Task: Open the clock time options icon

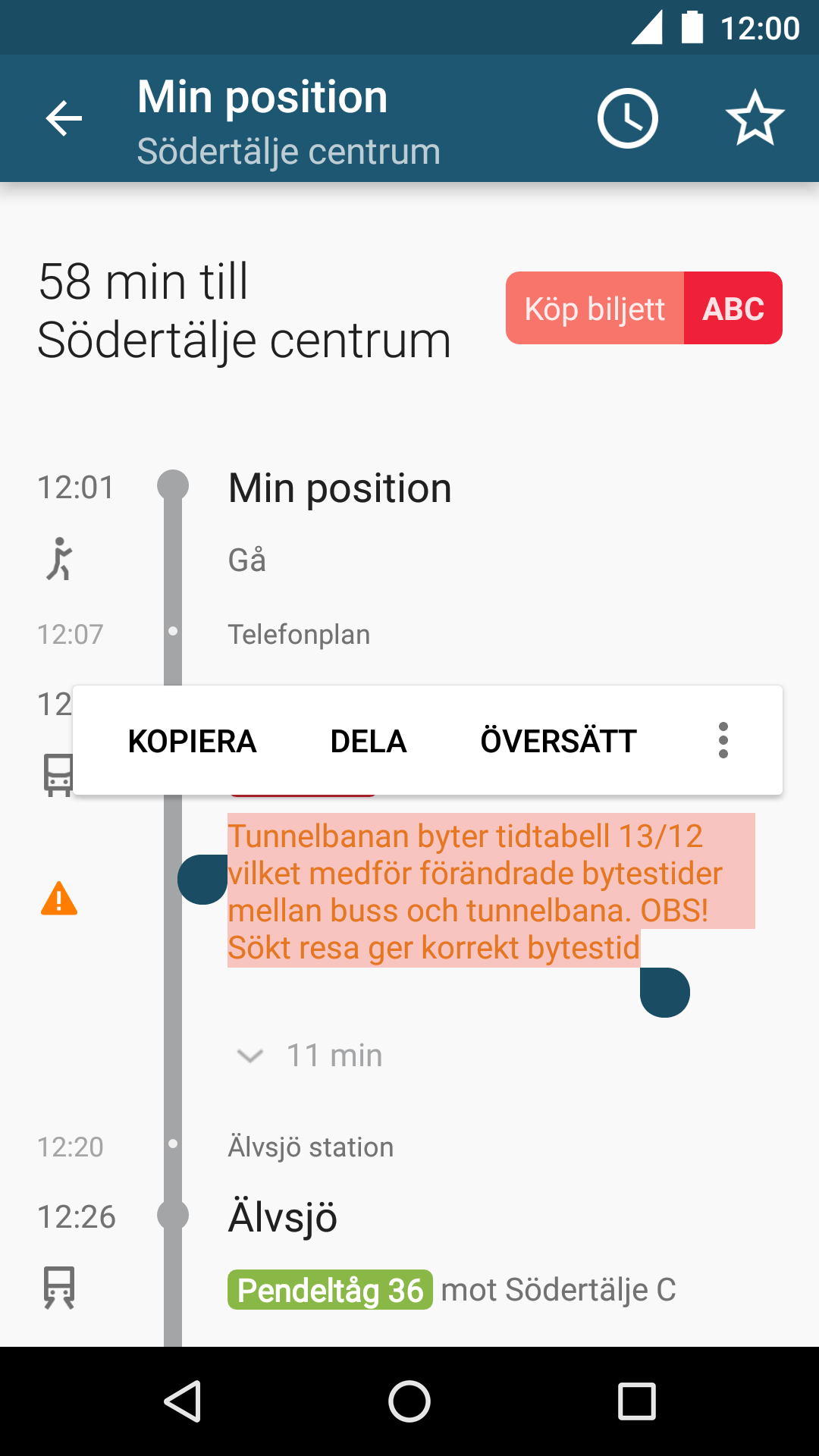Action: click(x=627, y=118)
